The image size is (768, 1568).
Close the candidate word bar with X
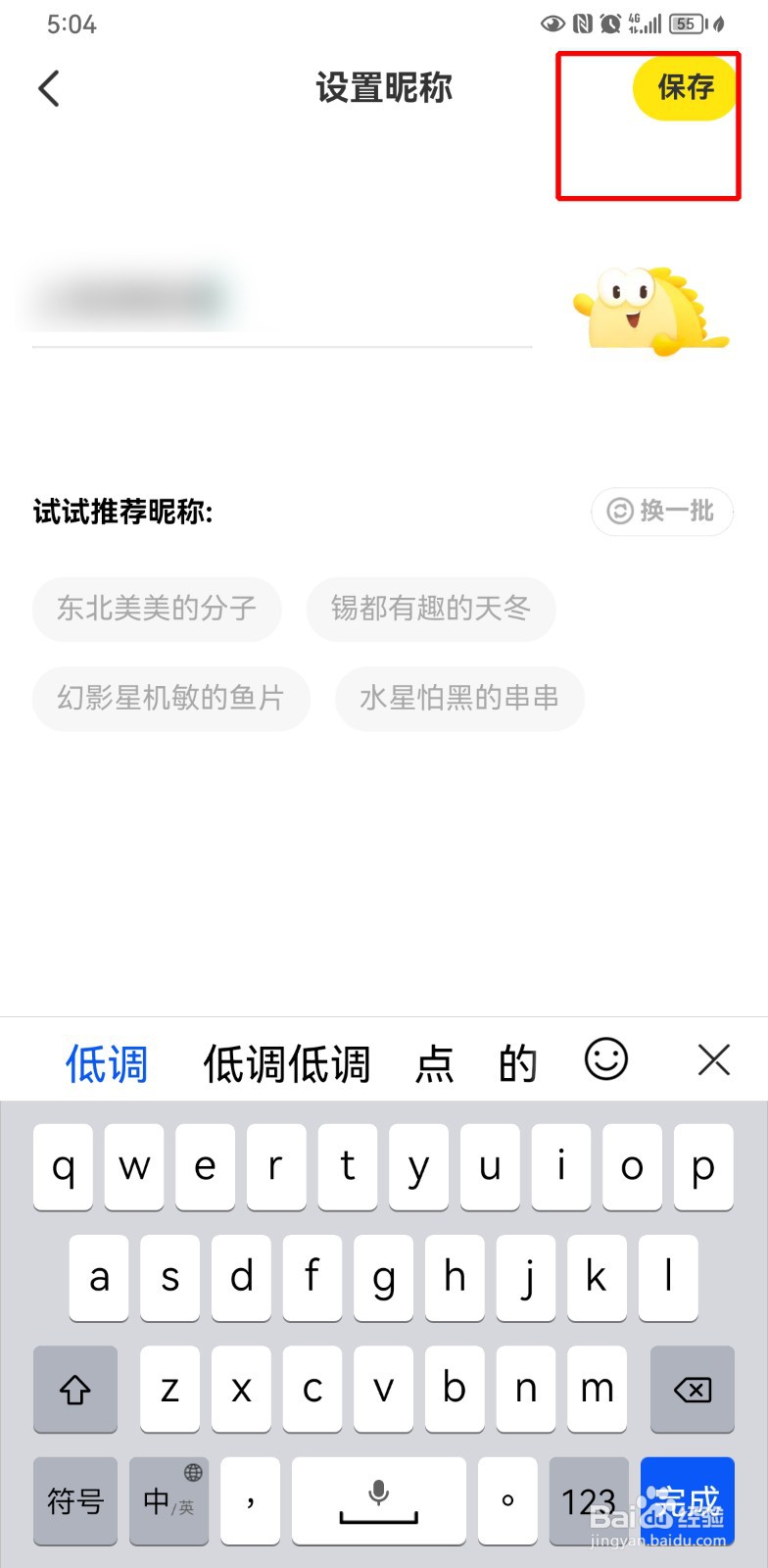pos(713,1060)
